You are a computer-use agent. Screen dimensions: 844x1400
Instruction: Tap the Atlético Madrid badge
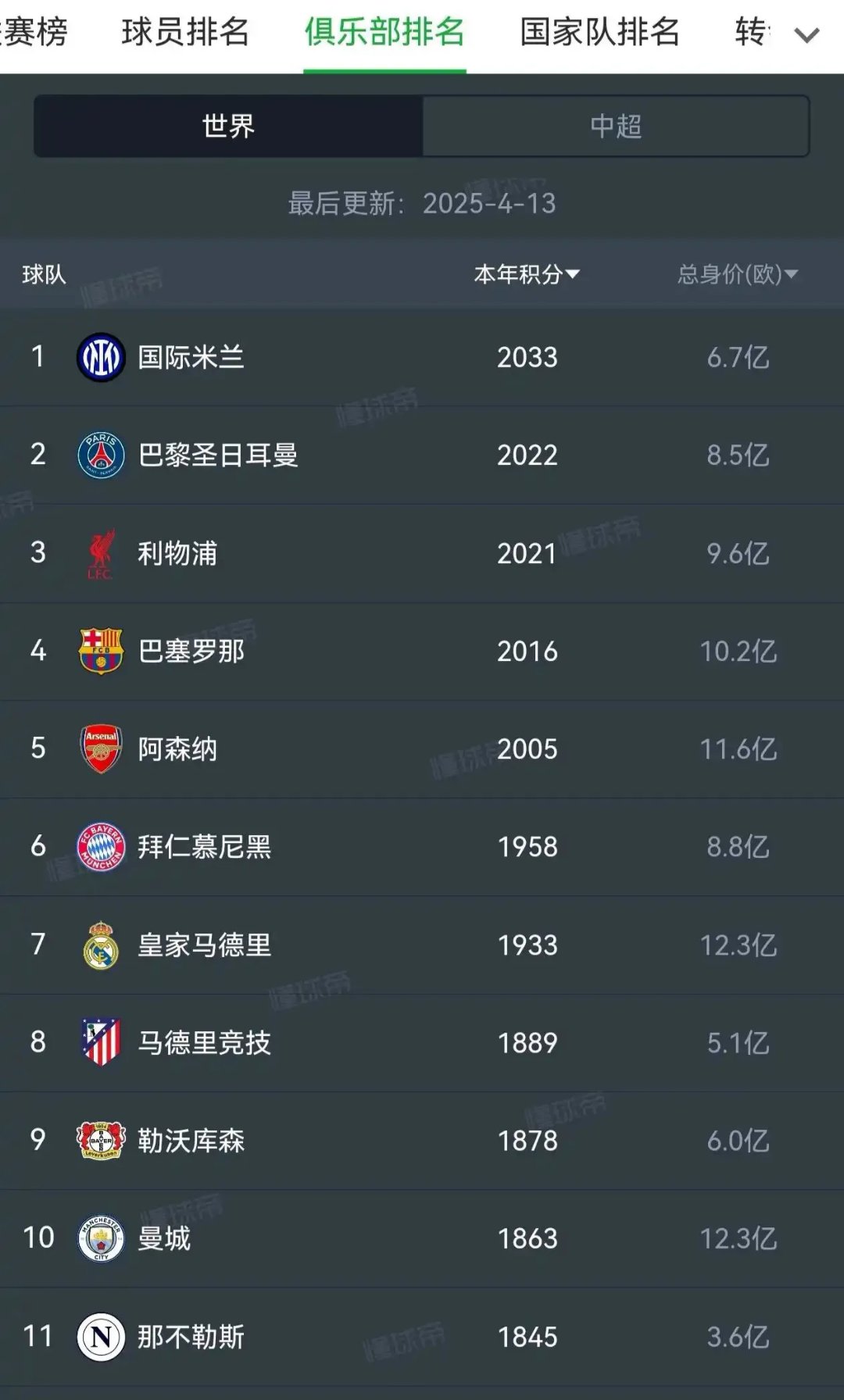[x=100, y=1042]
